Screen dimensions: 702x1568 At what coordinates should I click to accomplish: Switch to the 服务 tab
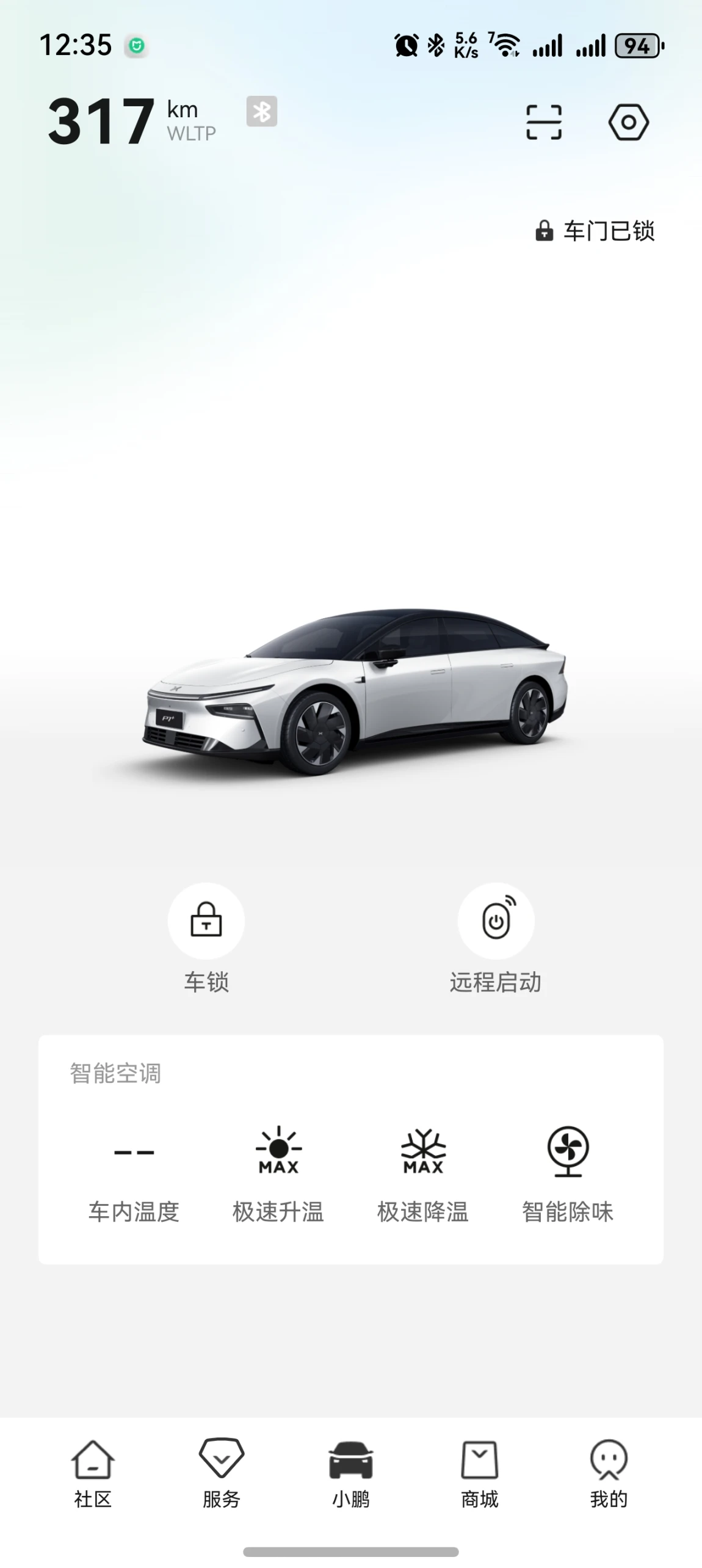[222, 1473]
